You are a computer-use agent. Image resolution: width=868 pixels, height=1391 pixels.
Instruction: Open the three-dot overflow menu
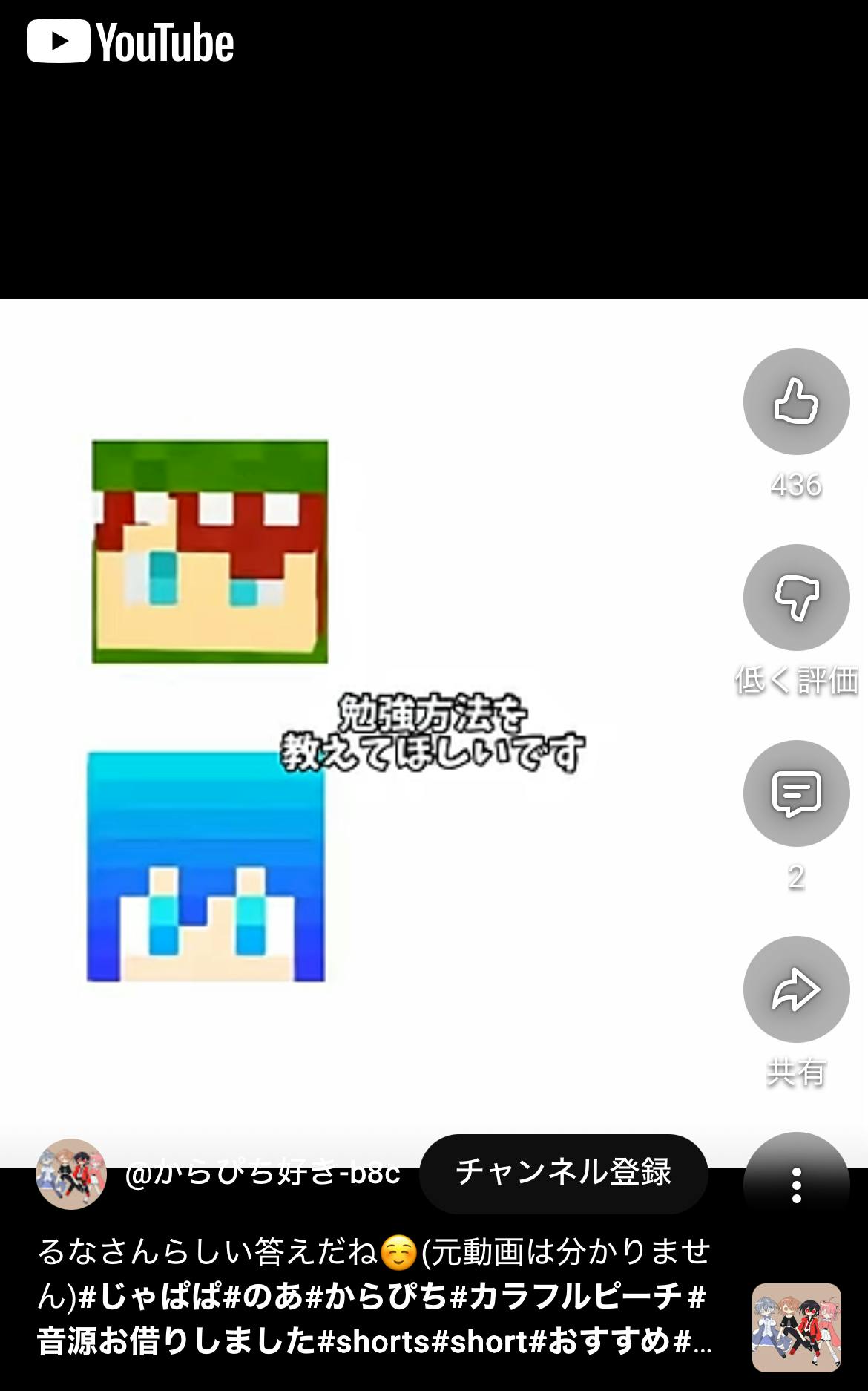796,1185
